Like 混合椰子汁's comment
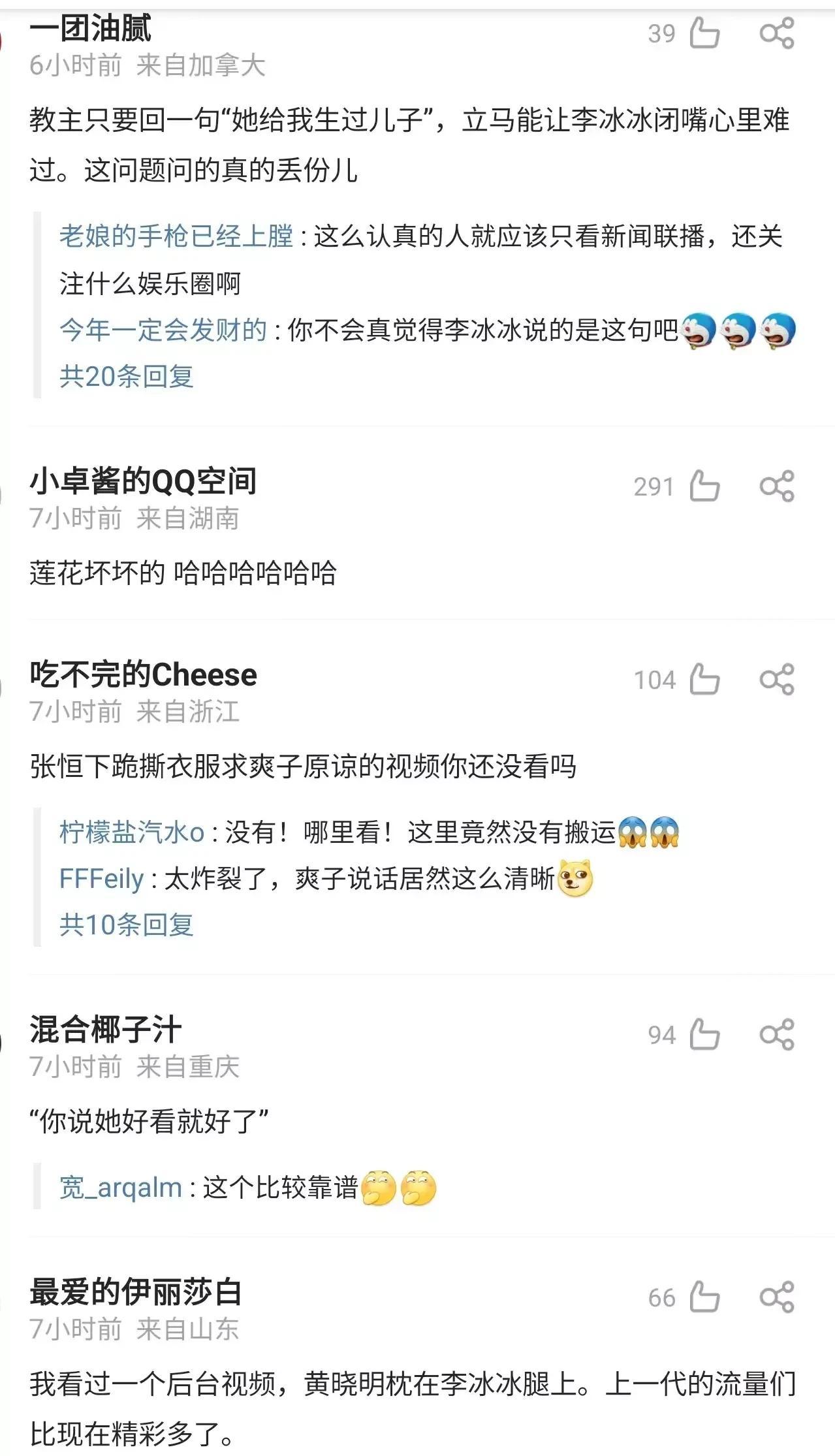 coord(704,1035)
